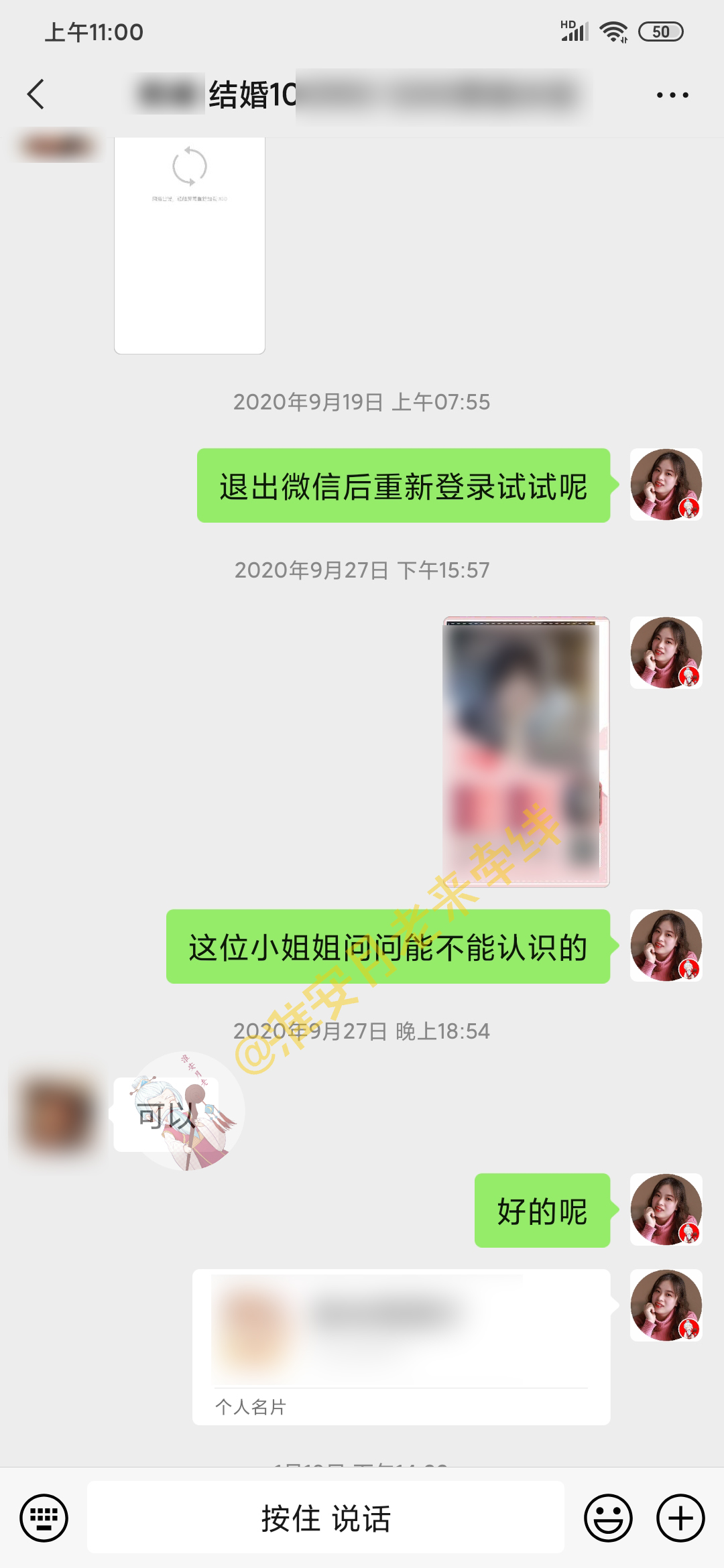Open the emoji sticker panel
Image resolution: width=724 pixels, height=1568 pixels.
[608, 1518]
